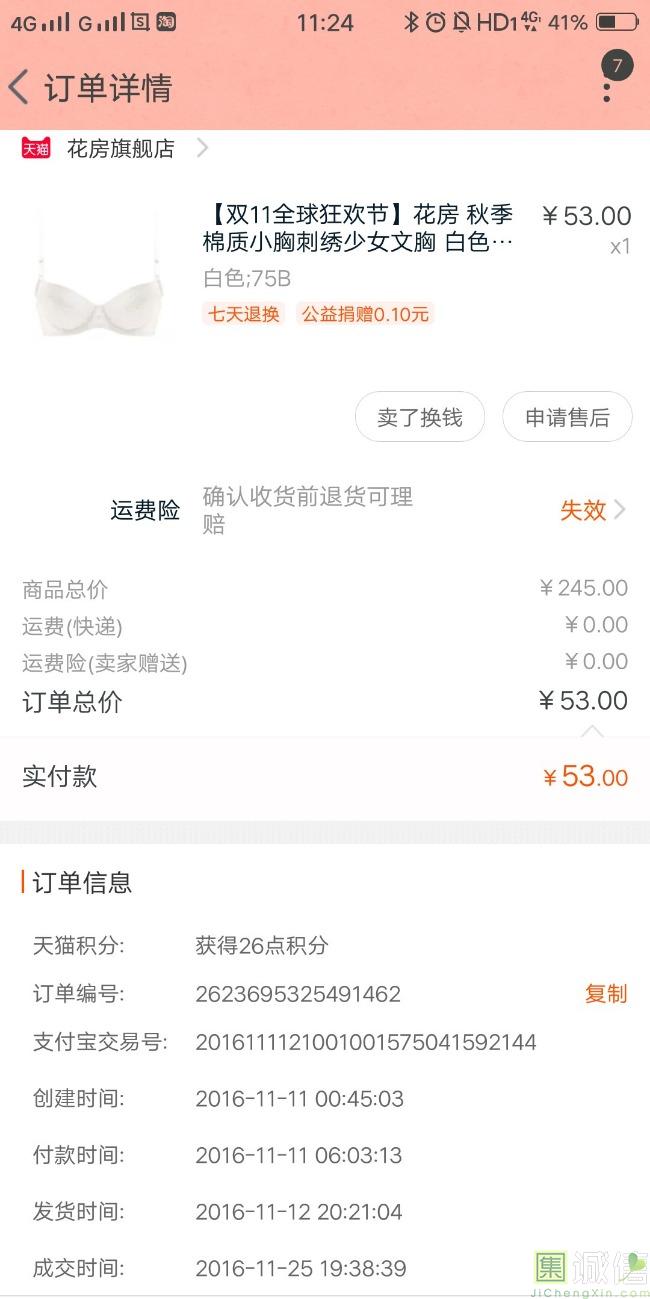Copy the order number with 复制
This screenshot has height=1299, width=650.
tap(605, 994)
